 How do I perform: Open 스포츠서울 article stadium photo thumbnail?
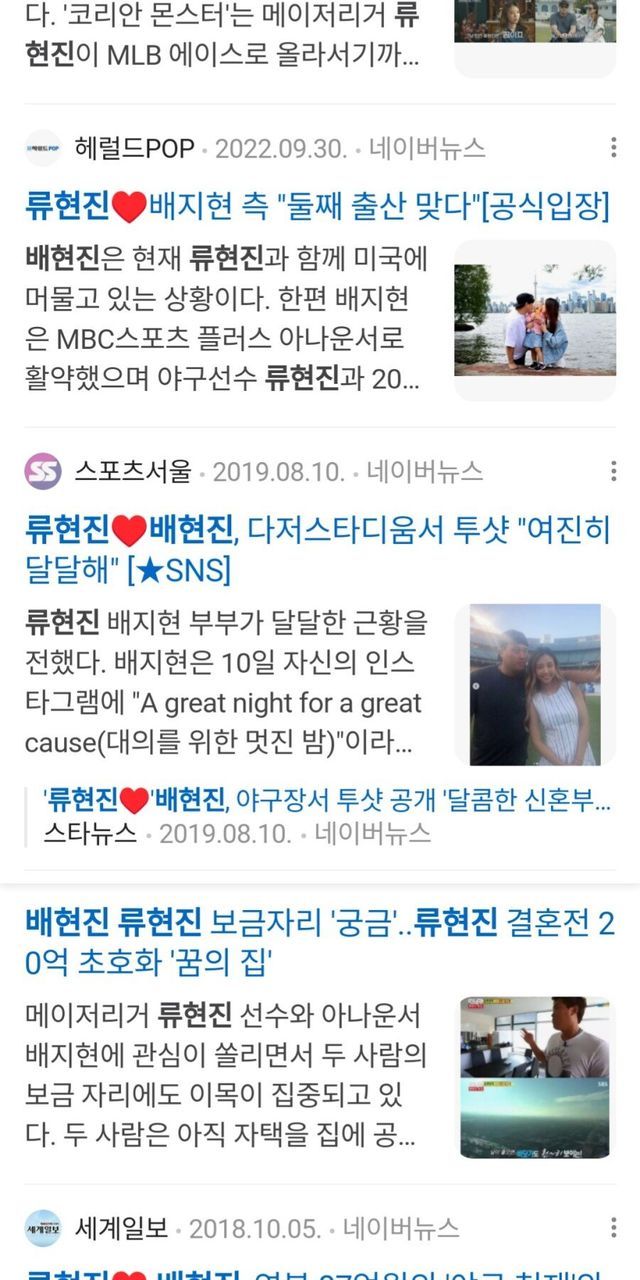tap(534, 684)
